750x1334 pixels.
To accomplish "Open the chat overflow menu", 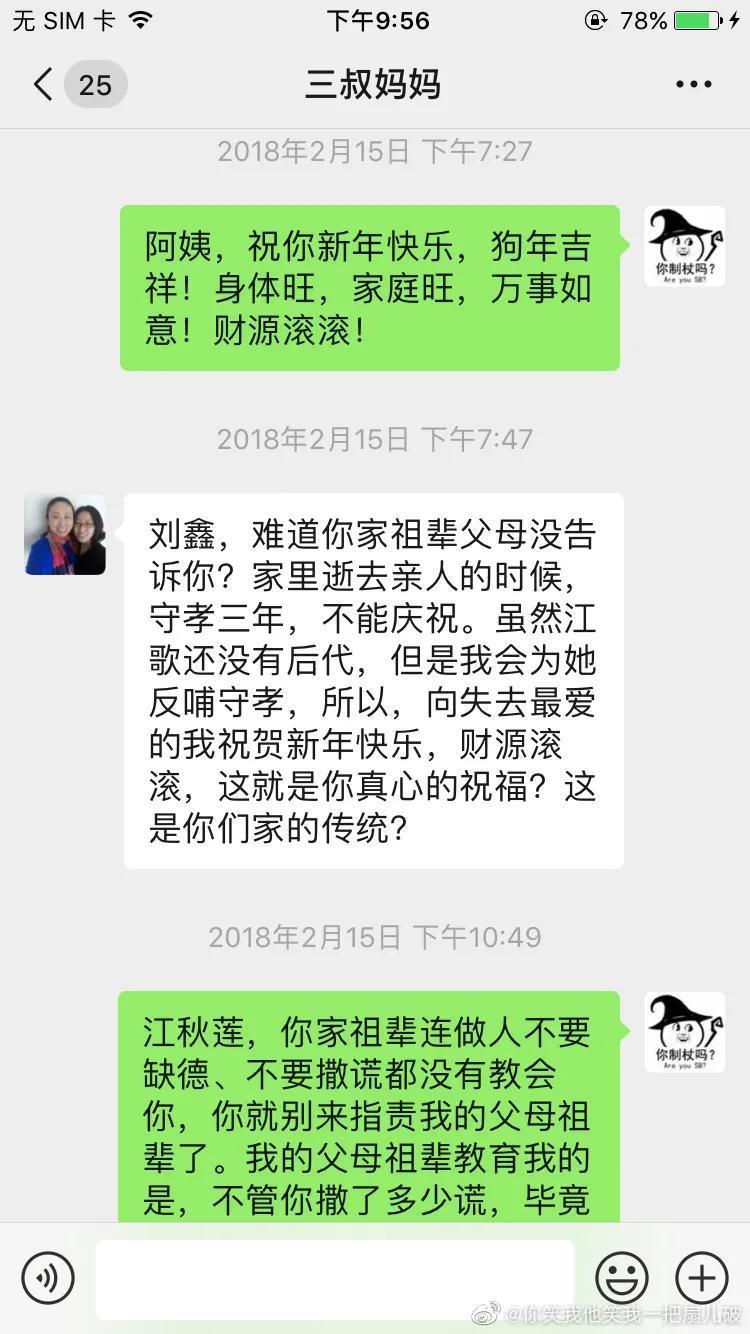I will coord(693,84).
